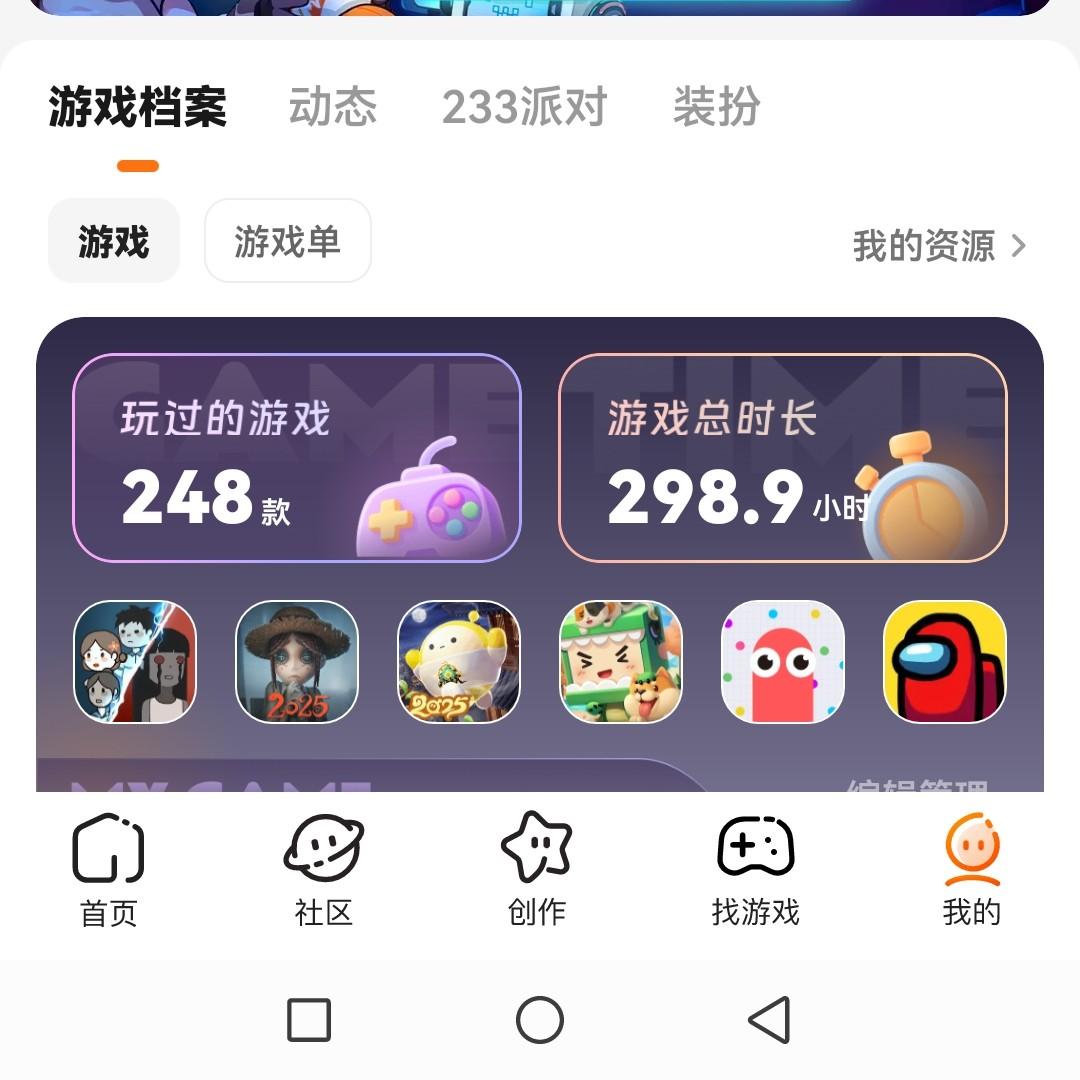1080x1080 pixels.
Task: Open the horror cartoon faces game
Action: [x=135, y=662]
